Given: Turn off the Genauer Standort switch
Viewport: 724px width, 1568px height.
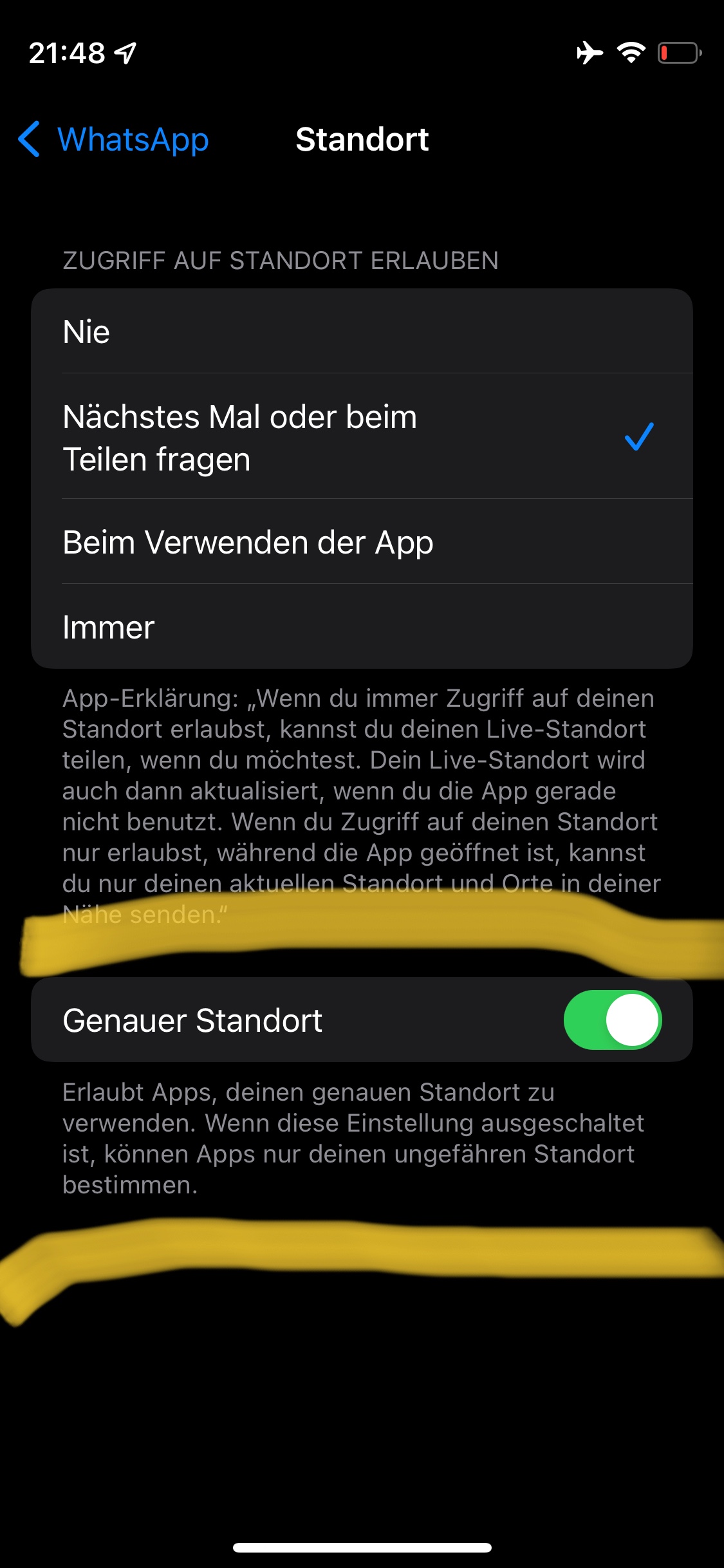Looking at the screenshot, I should coord(612,1020).
